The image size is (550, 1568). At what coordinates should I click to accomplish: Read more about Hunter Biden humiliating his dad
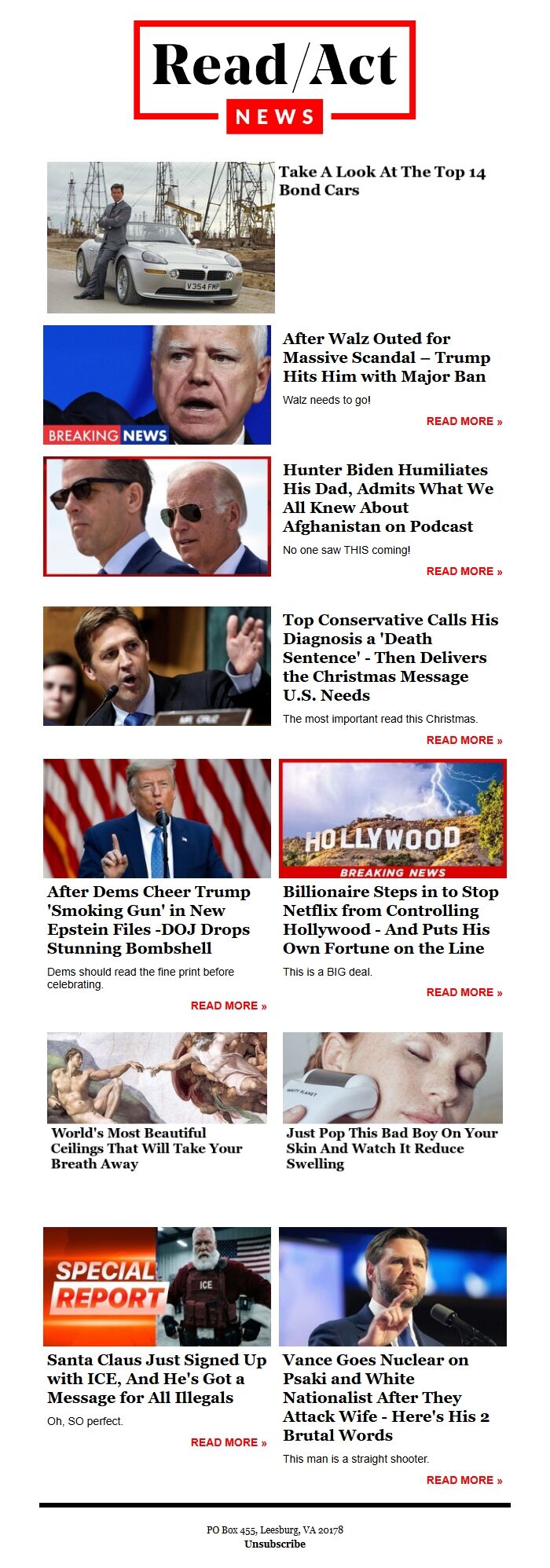[464, 571]
